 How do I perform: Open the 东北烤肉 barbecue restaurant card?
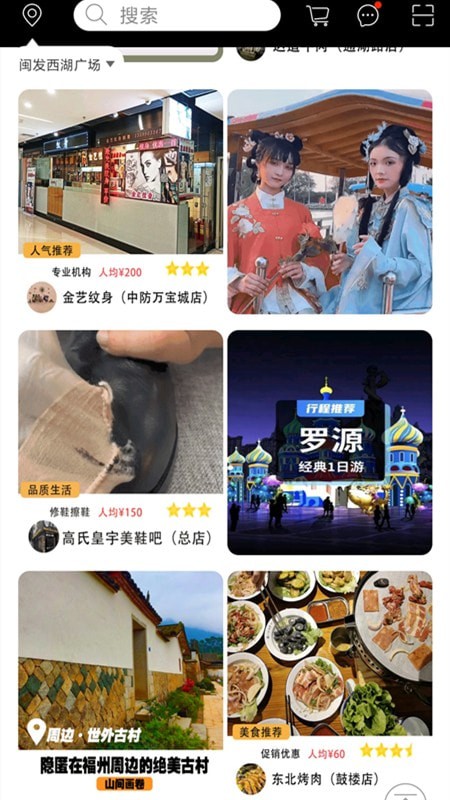pos(330,685)
